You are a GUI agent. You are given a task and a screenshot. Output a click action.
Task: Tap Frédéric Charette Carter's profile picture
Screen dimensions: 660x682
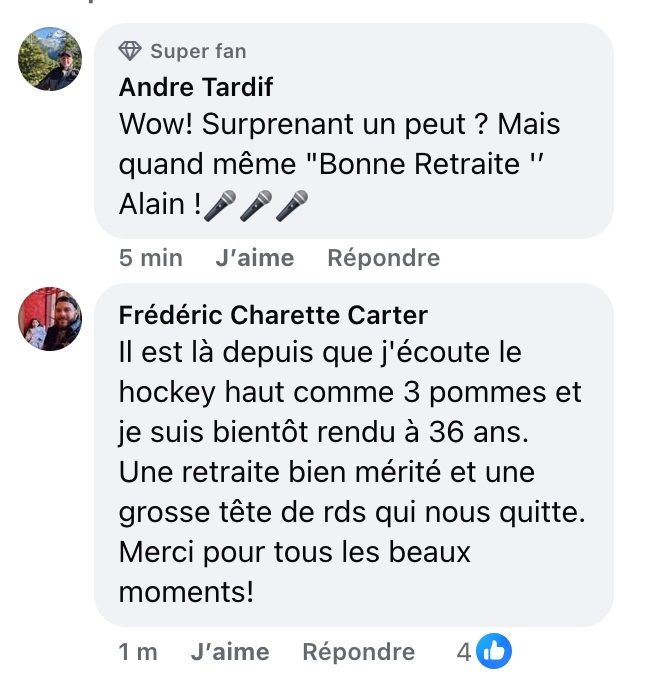[x=50, y=319]
